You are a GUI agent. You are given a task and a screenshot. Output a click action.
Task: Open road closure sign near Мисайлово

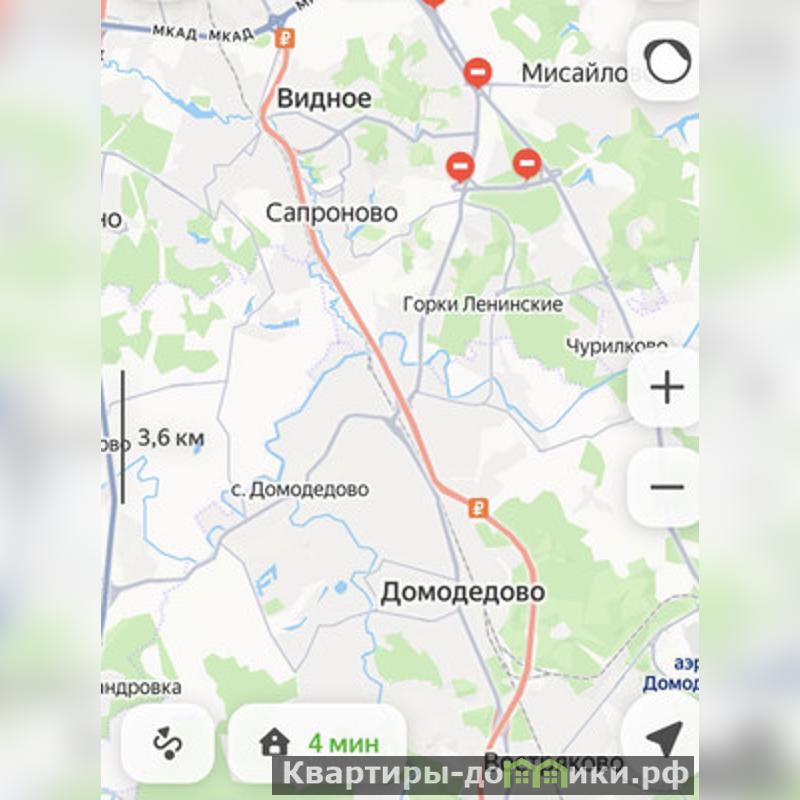(x=478, y=71)
